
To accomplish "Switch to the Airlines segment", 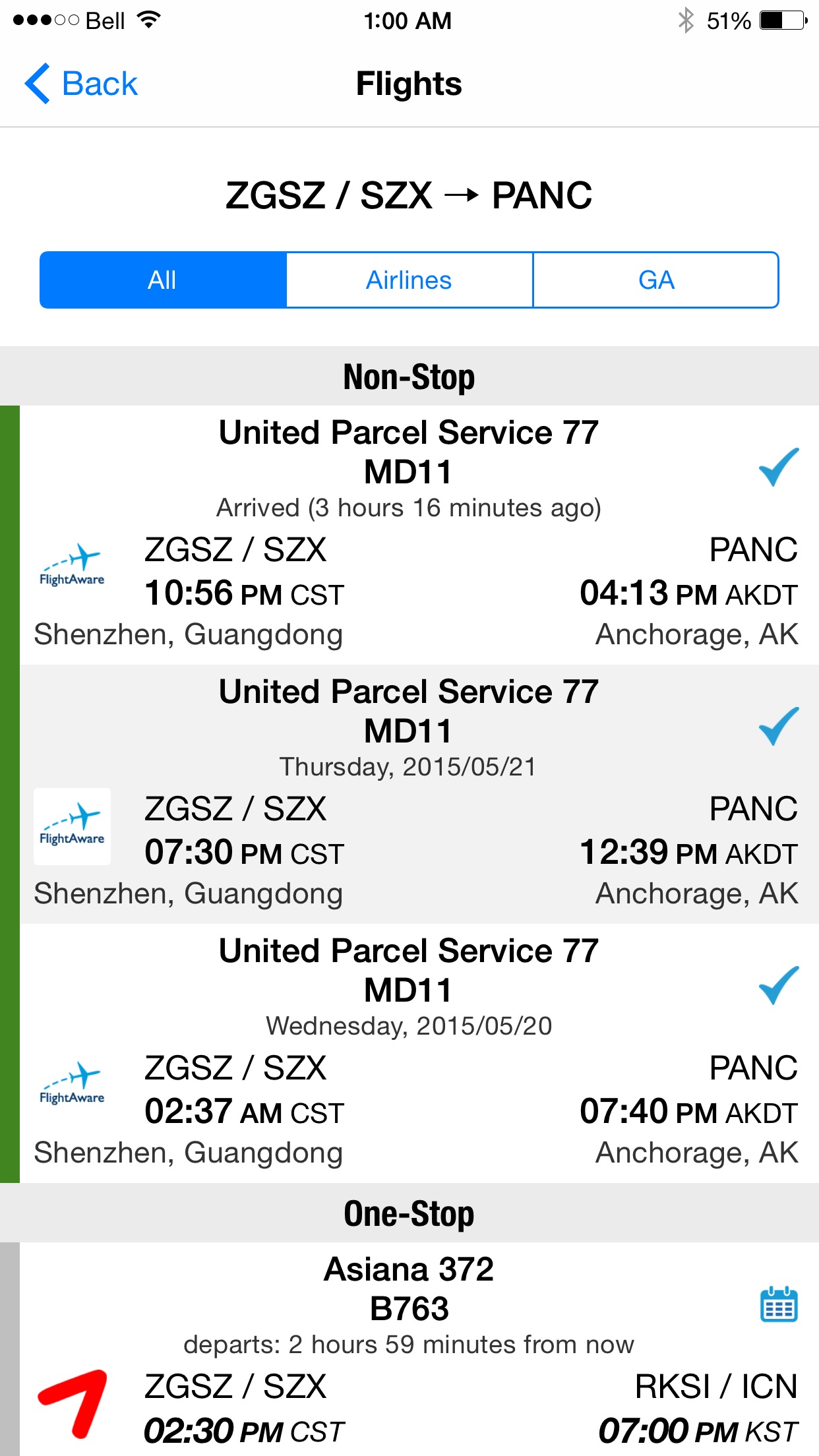I will (409, 280).
